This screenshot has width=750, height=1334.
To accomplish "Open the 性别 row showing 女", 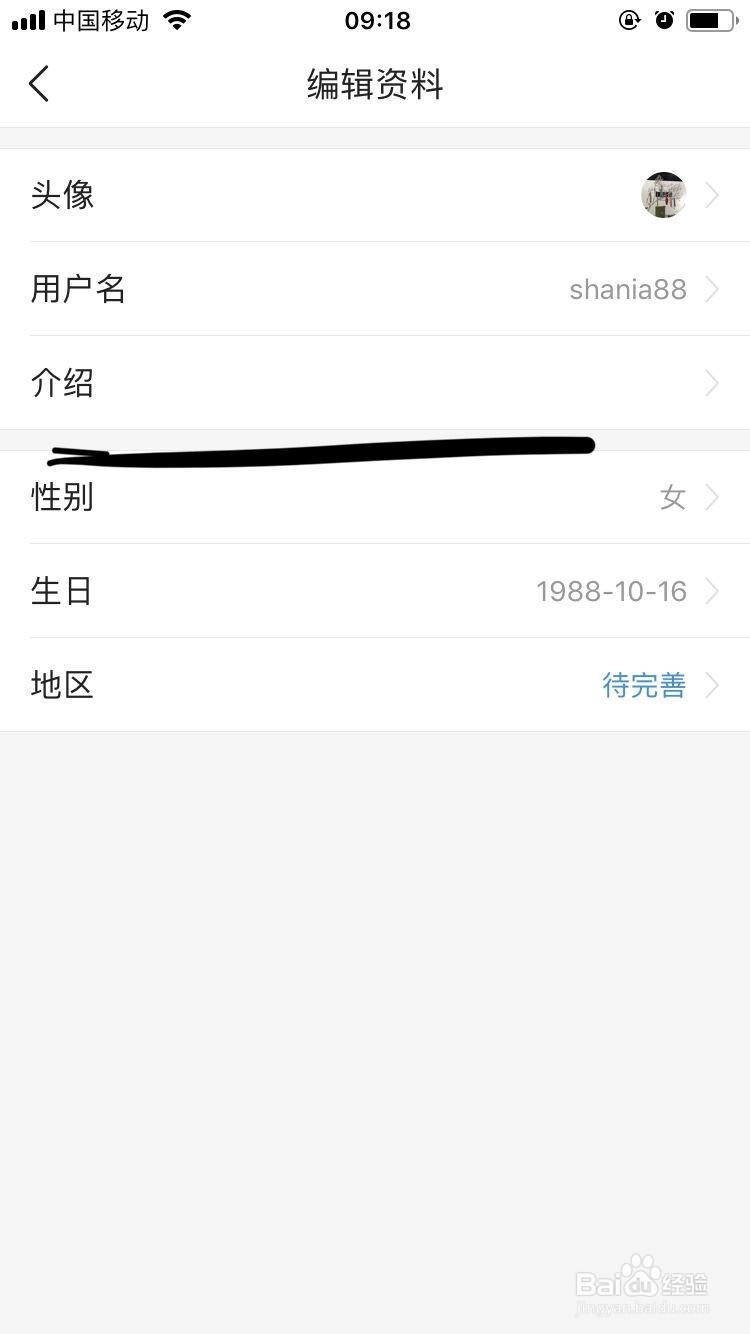I will click(375, 497).
